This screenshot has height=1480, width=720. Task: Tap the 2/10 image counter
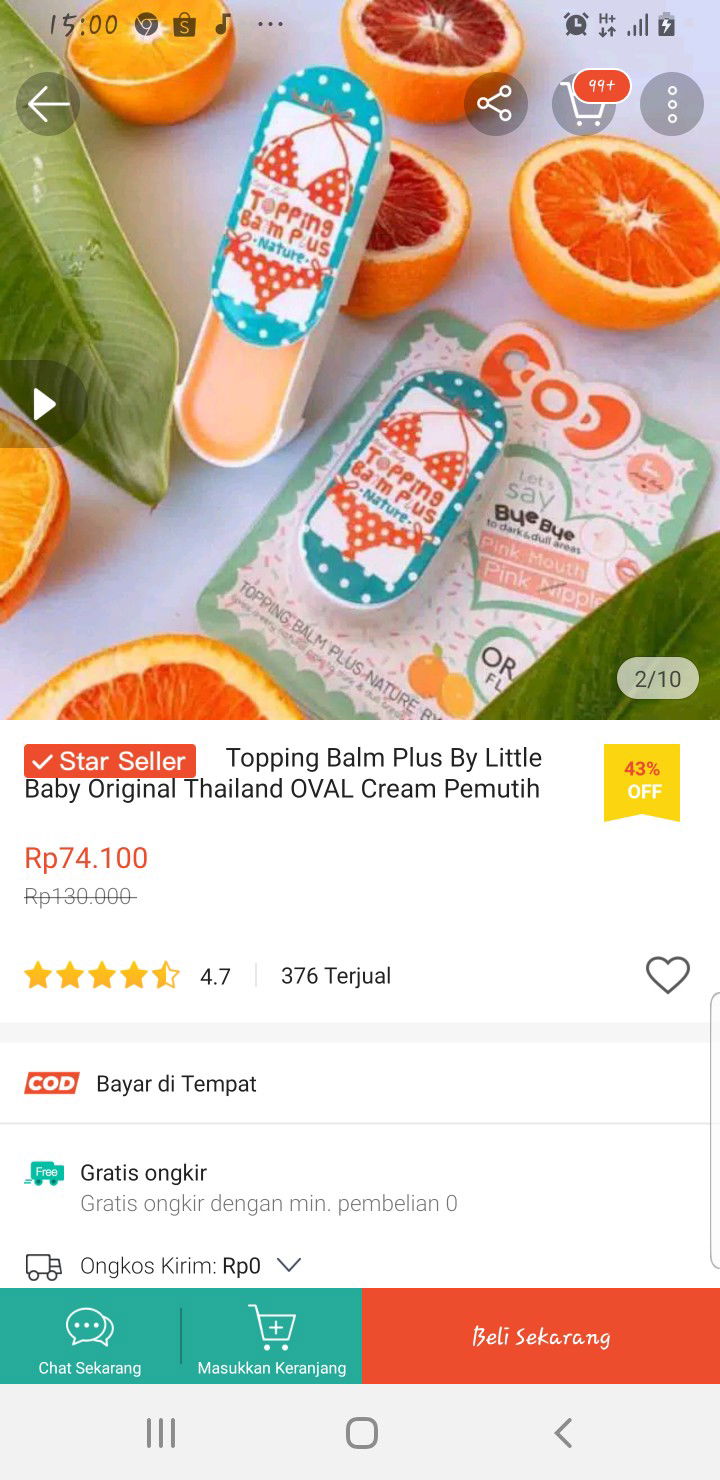tap(657, 678)
